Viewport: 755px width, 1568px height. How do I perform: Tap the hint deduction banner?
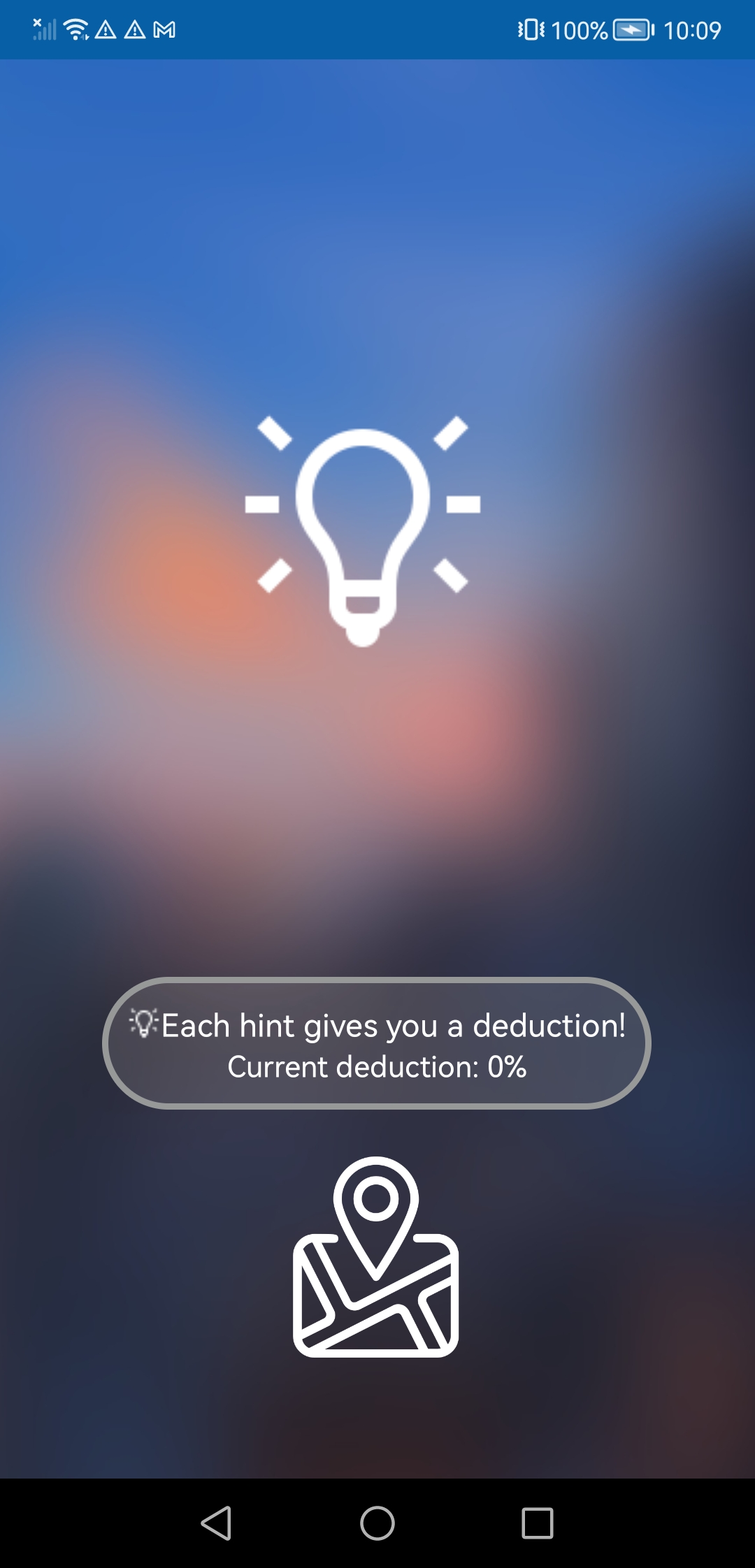[x=377, y=1043]
